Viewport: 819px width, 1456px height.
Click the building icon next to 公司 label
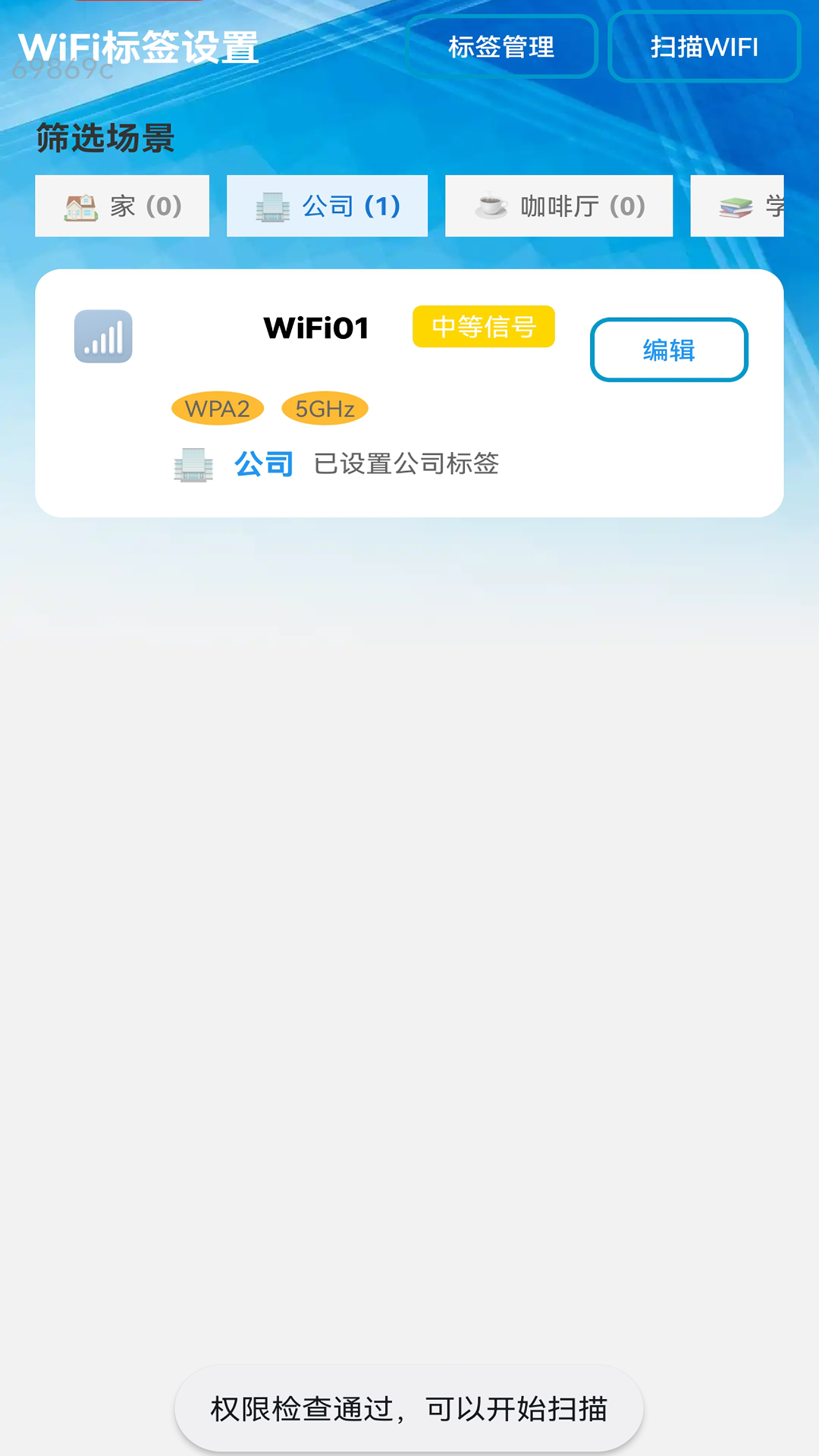193,465
